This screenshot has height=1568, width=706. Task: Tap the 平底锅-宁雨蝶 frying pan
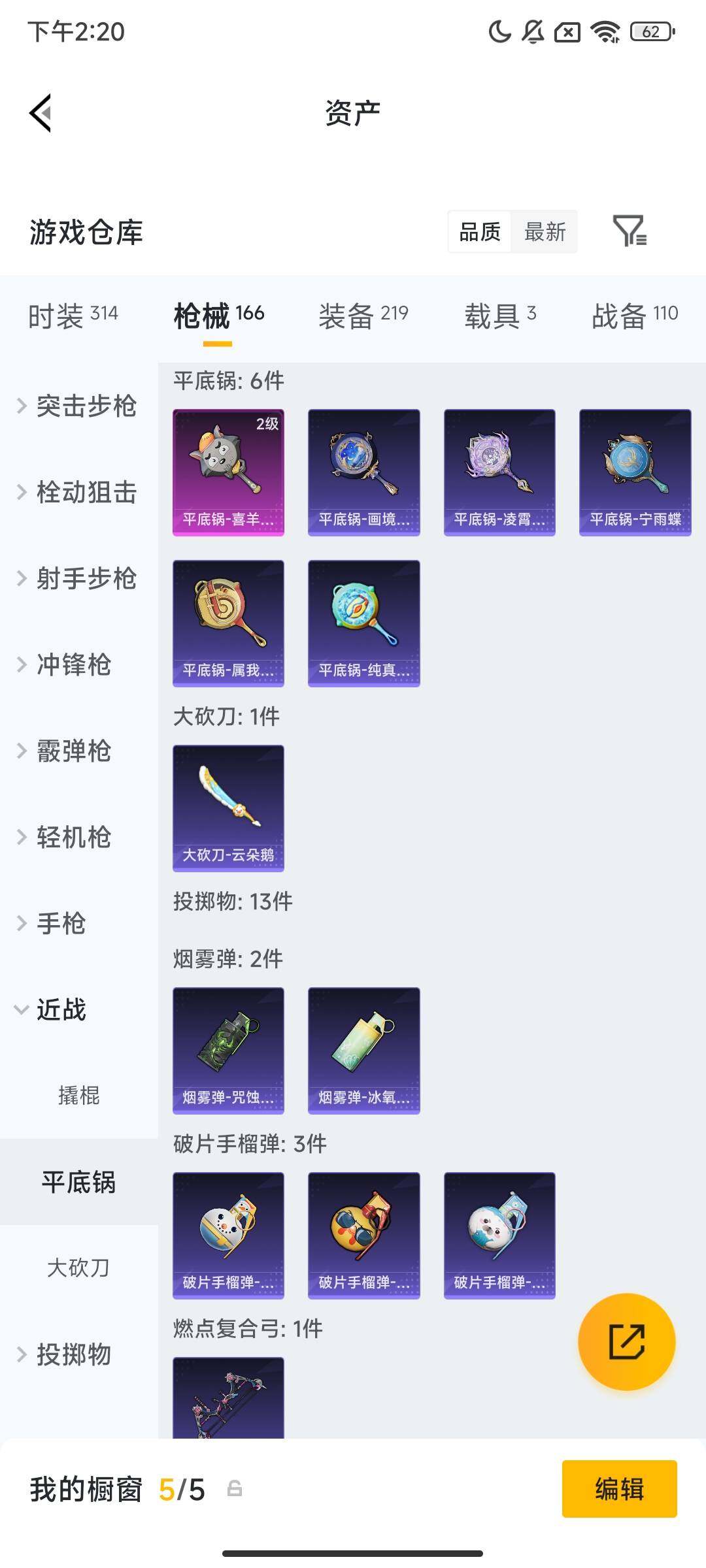[635, 472]
